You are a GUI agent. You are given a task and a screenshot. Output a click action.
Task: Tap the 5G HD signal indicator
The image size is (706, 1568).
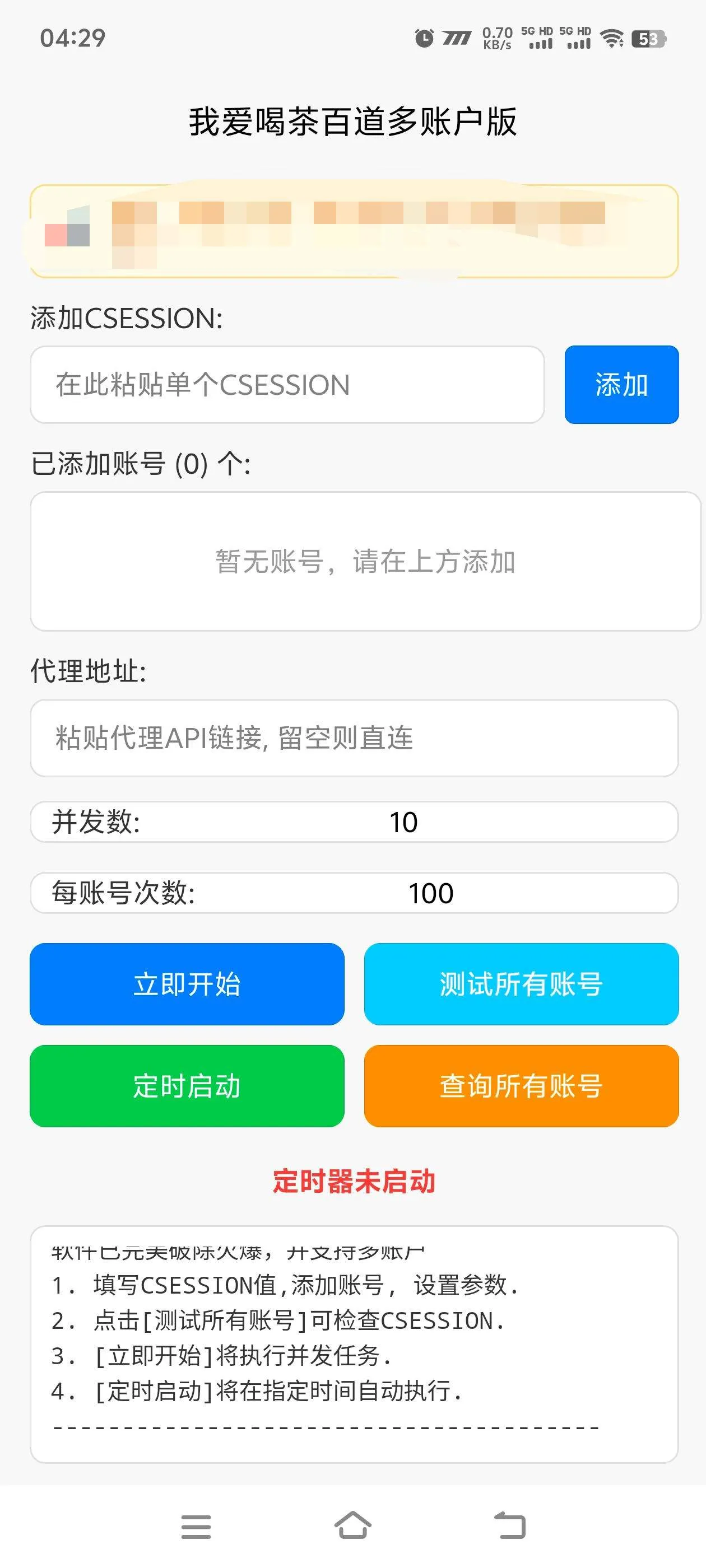tap(539, 38)
